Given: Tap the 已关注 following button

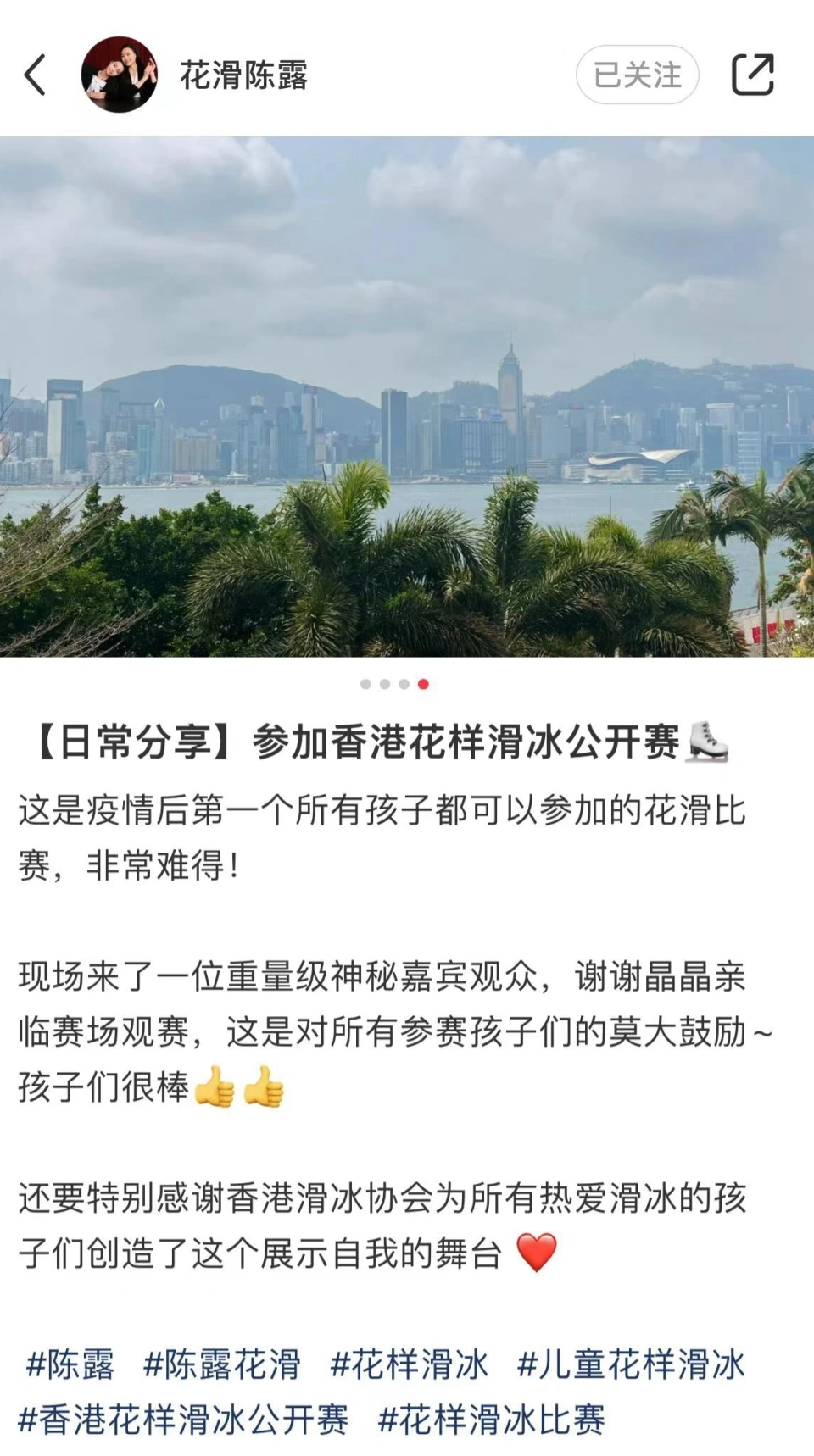Looking at the screenshot, I should pyautogui.click(x=637, y=75).
